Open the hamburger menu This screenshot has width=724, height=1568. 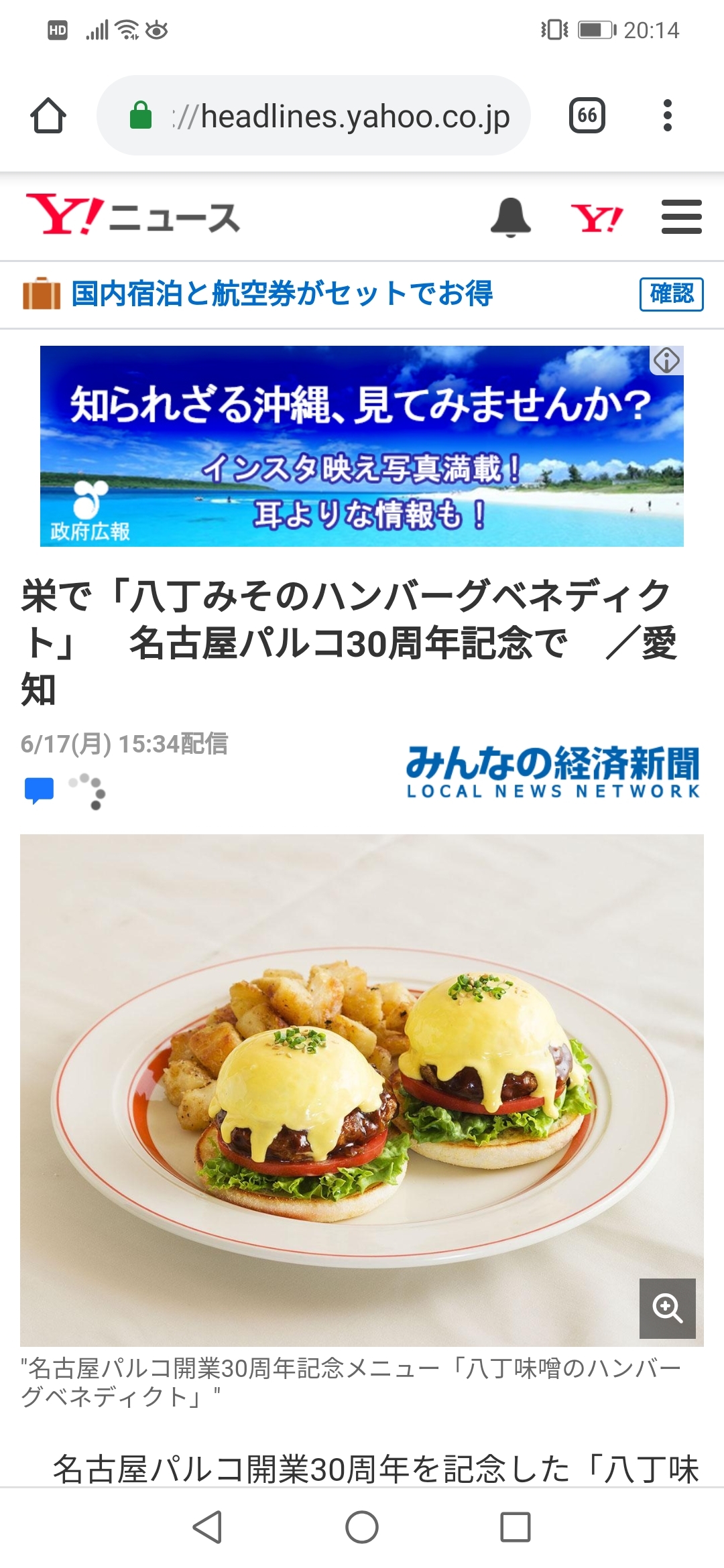coord(681,217)
